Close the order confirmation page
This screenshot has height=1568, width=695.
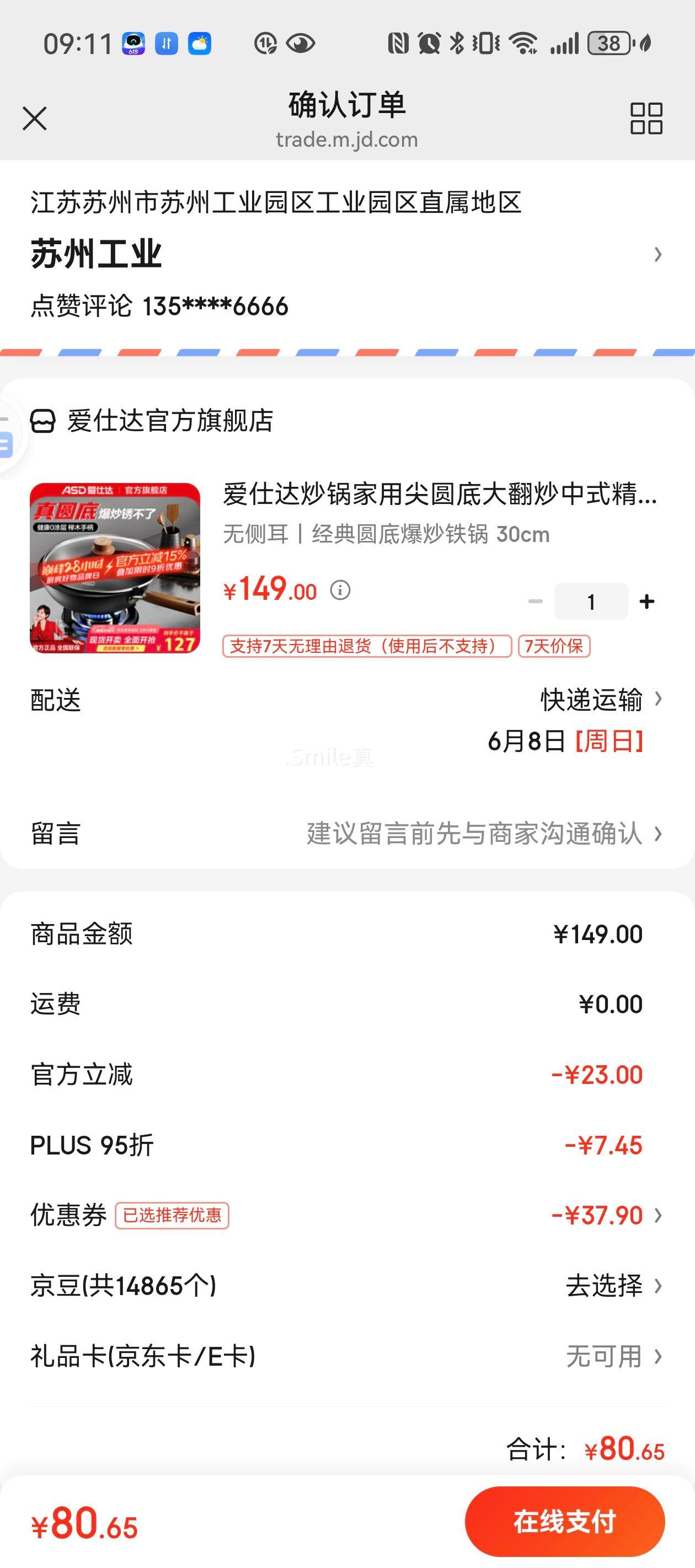coord(34,118)
